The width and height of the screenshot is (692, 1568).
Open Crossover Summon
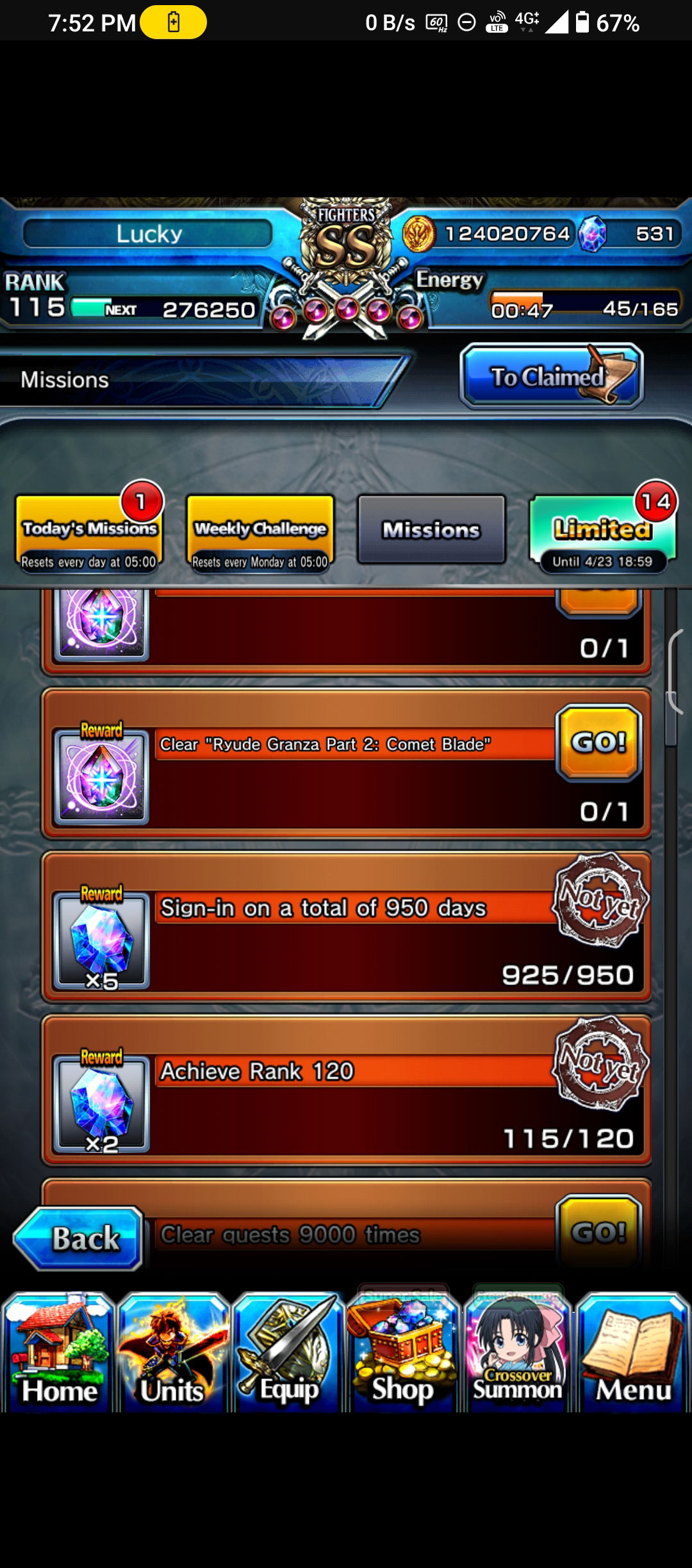[518, 1352]
